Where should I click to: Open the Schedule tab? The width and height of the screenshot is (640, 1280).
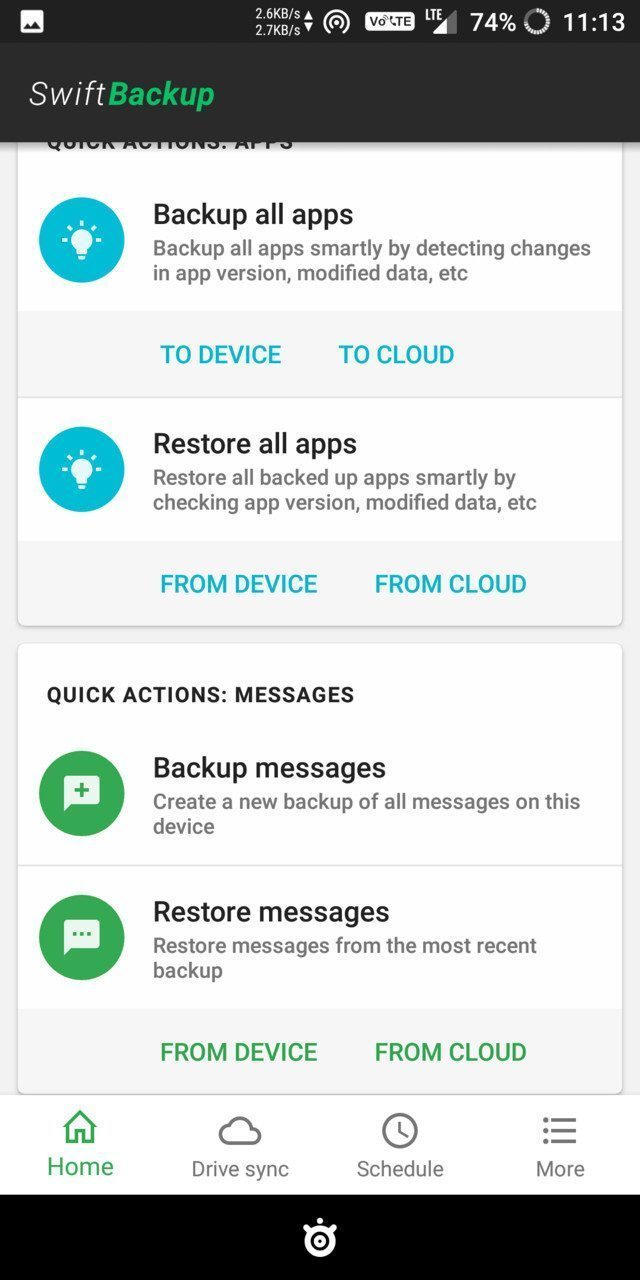click(x=400, y=1145)
